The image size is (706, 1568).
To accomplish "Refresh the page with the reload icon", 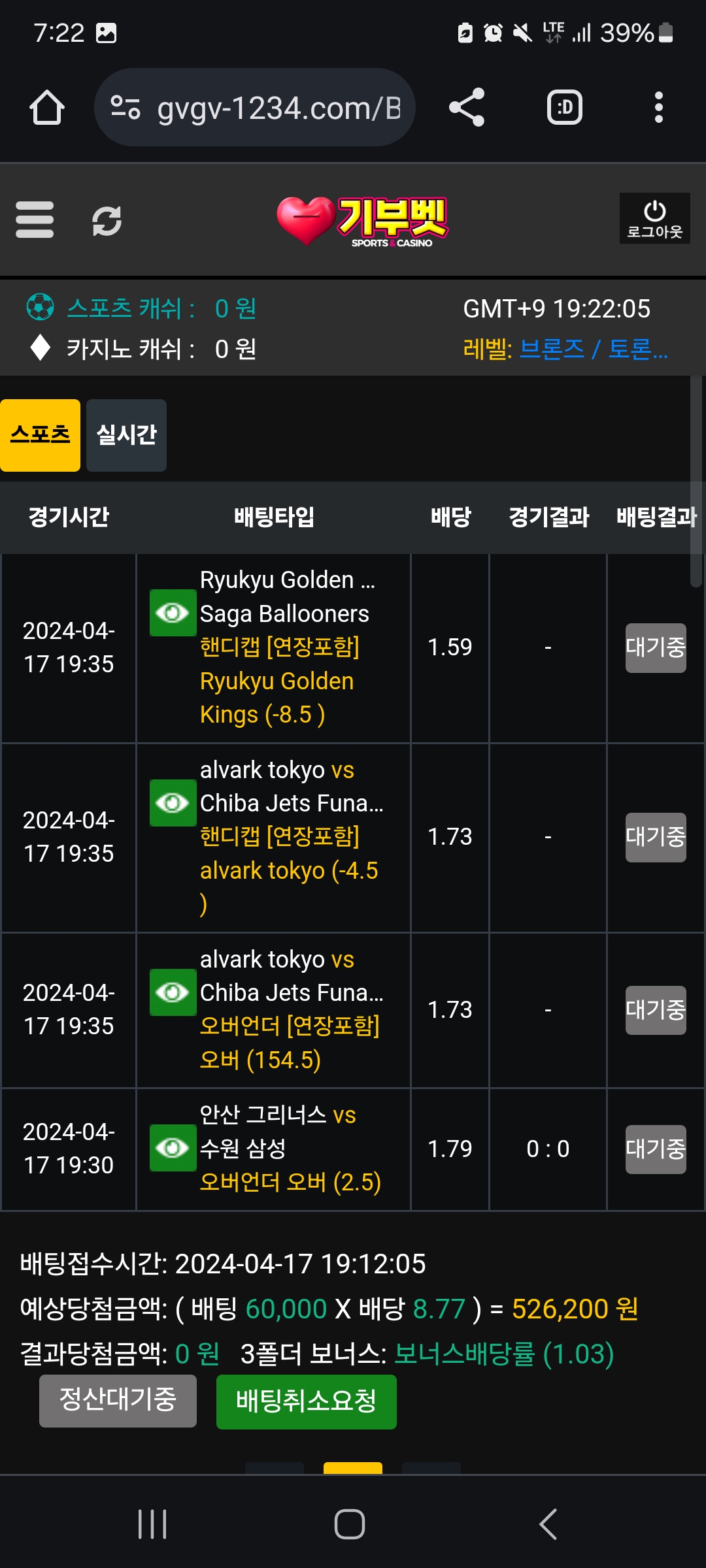I will tap(107, 220).
